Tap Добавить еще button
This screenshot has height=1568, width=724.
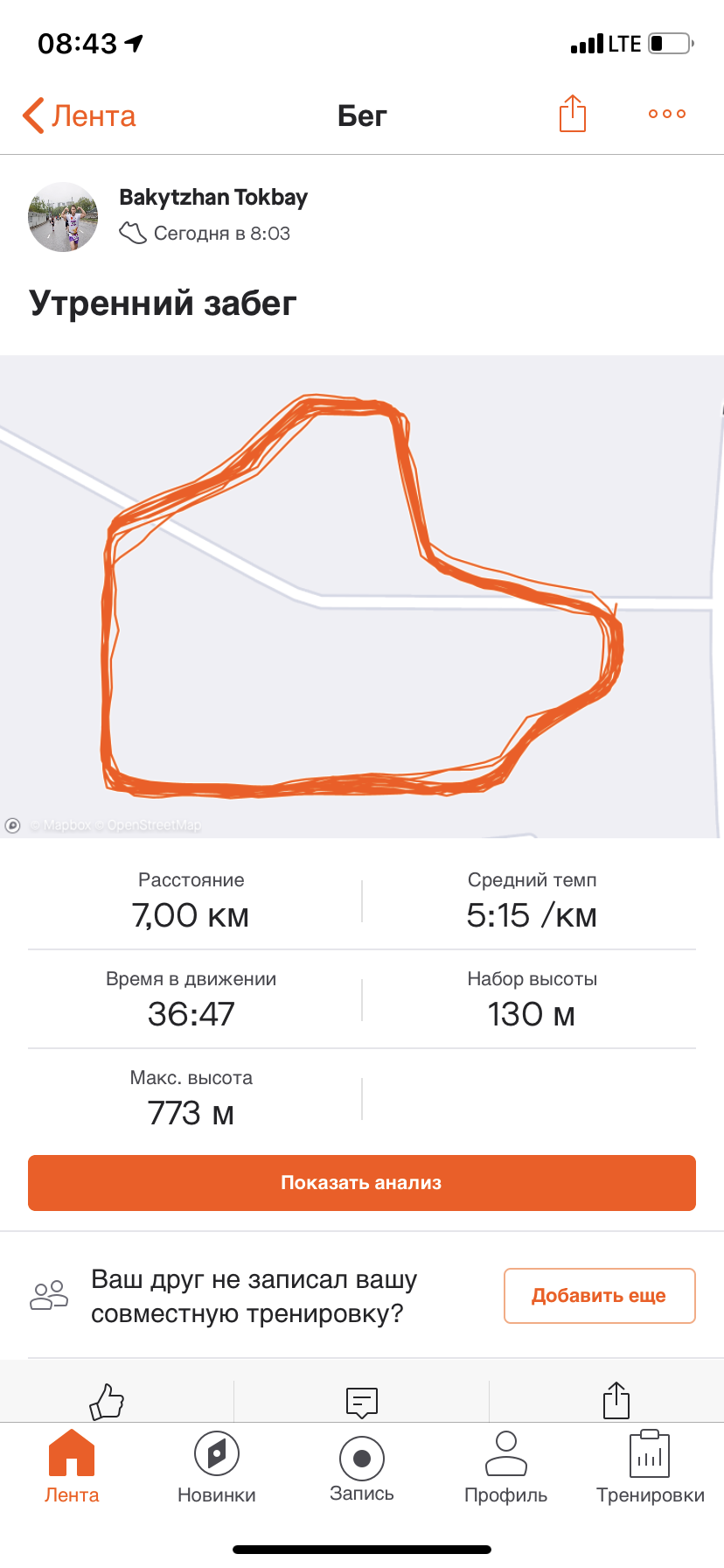click(x=599, y=1295)
